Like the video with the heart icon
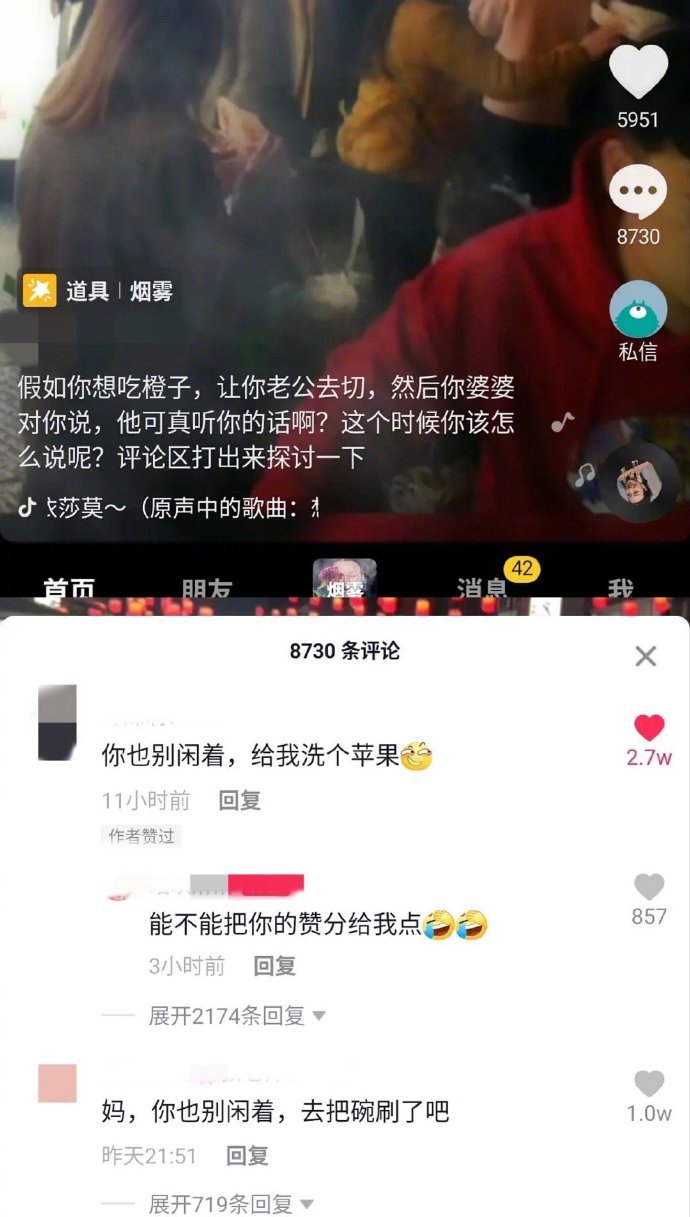The image size is (690, 1217). pos(638,72)
